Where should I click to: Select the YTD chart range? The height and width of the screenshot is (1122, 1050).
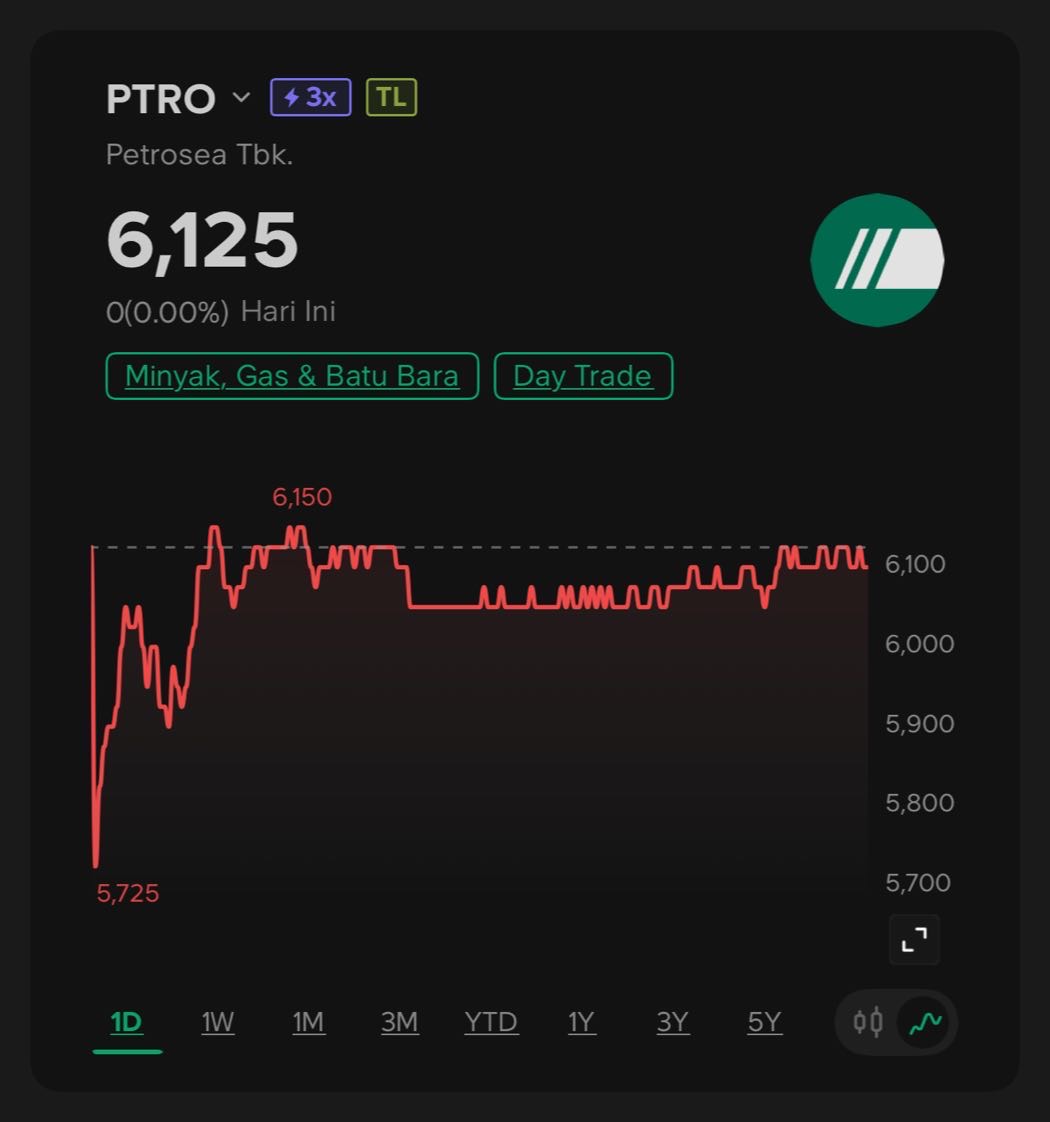tap(491, 1022)
